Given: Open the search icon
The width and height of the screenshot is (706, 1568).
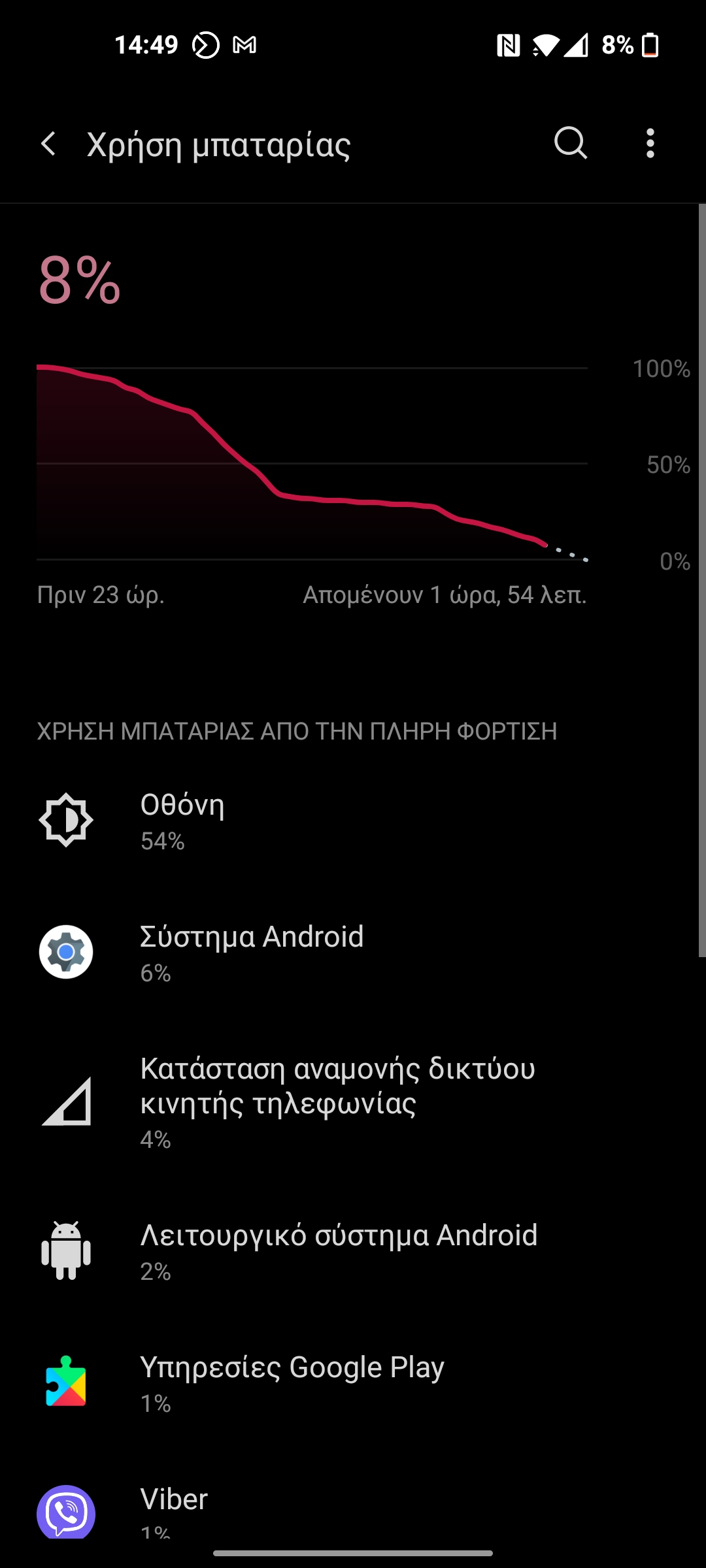Looking at the screenshot, I should click(x=571, y=143).
